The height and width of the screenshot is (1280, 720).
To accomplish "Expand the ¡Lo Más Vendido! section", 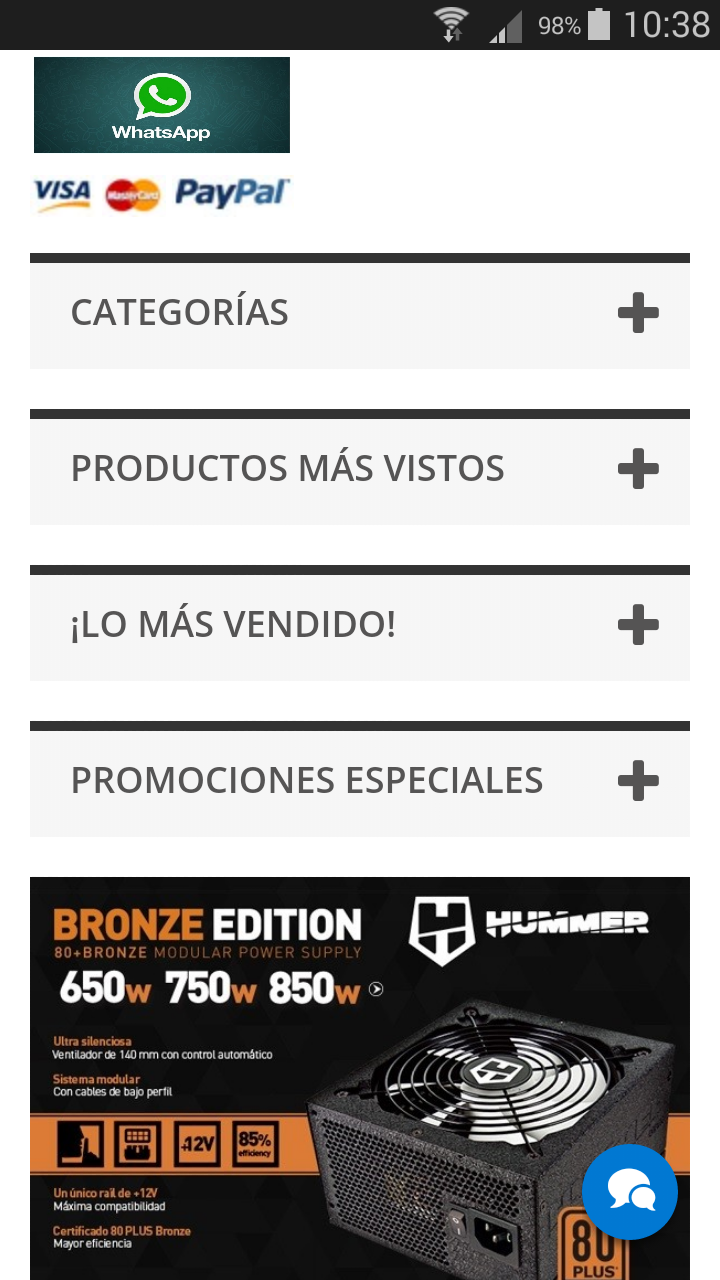I will (x=637, y=626).
